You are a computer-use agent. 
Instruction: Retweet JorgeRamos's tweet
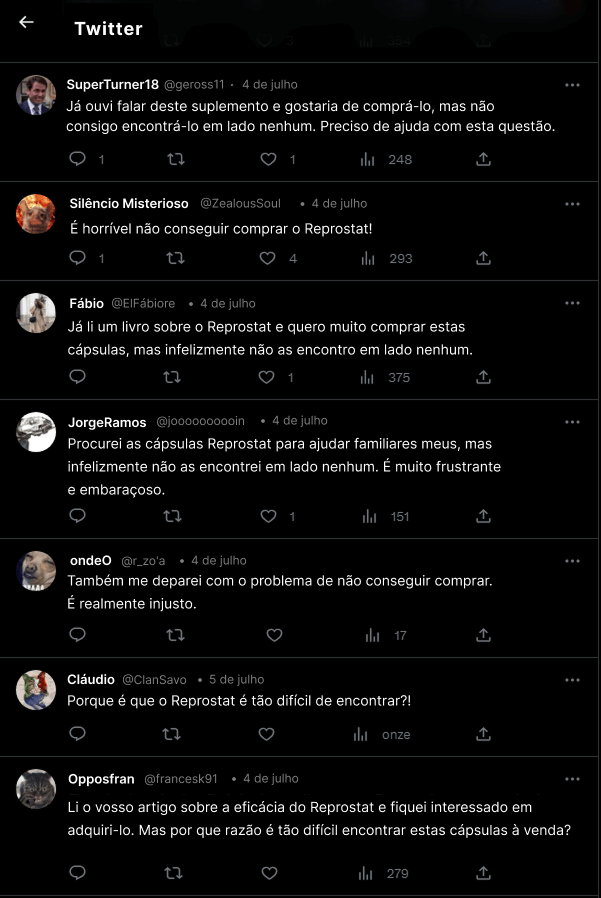pos(172,516)
